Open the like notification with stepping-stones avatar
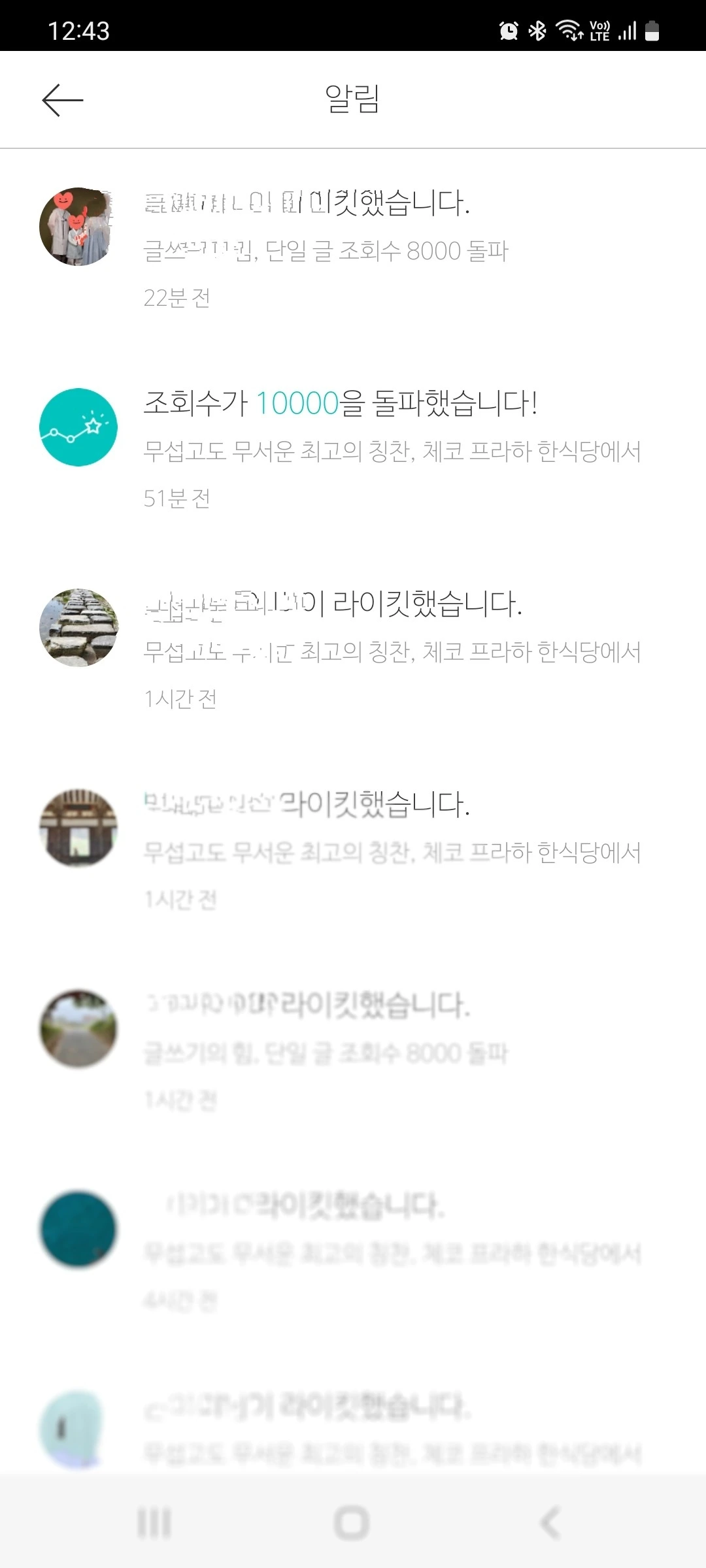706x1568 pixels. pos(353,649)
